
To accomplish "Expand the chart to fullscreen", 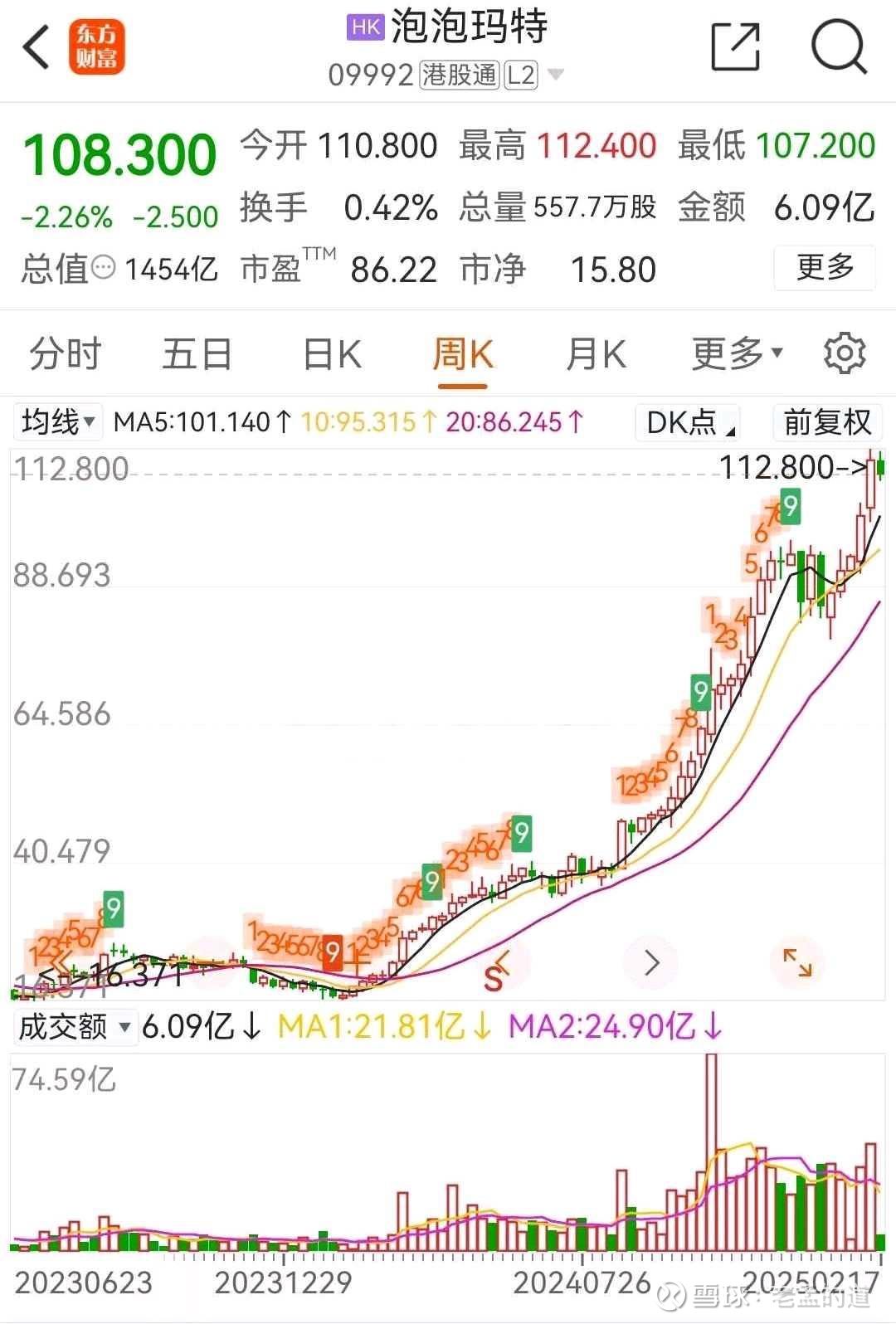I will (797, 962).
